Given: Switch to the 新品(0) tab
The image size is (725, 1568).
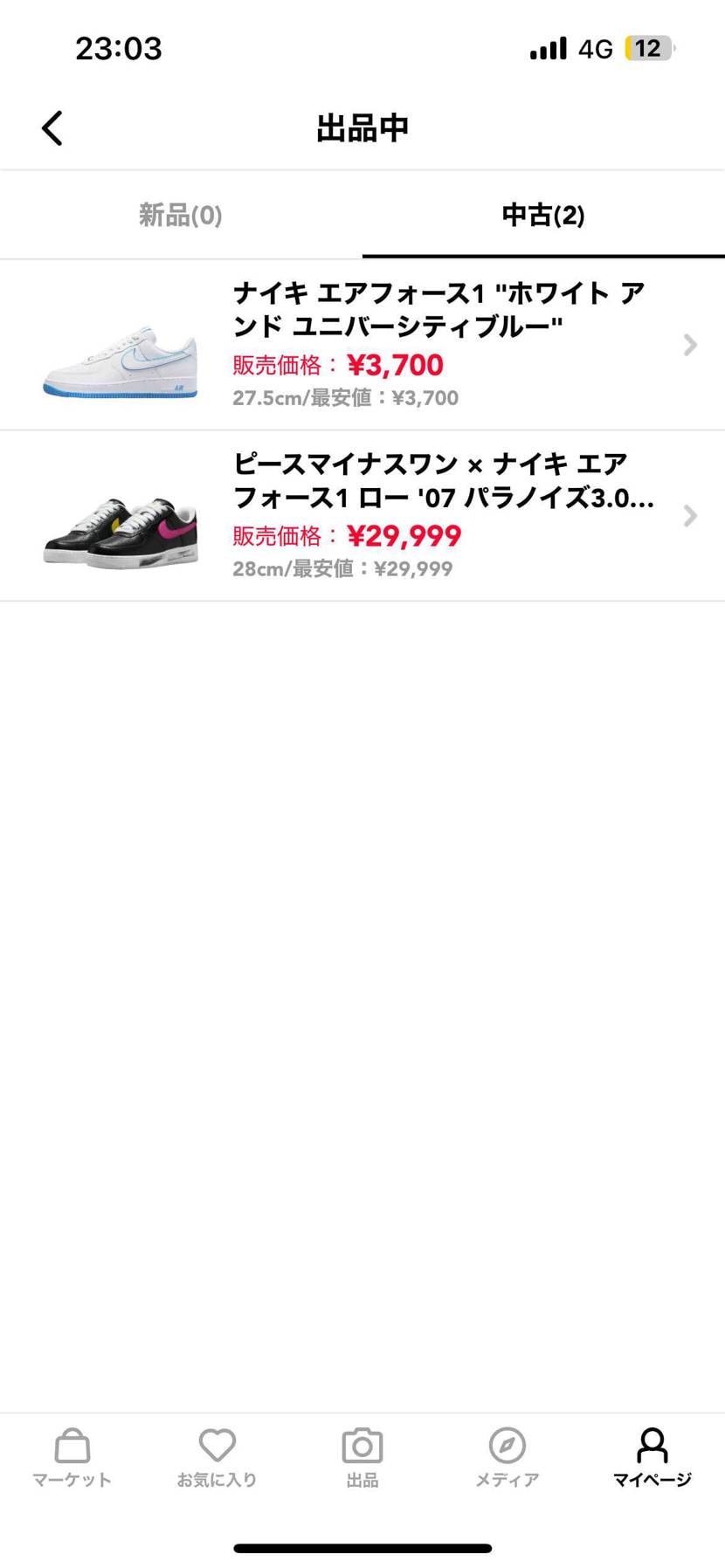Looking at the screenshot, I should coord(180,215).
